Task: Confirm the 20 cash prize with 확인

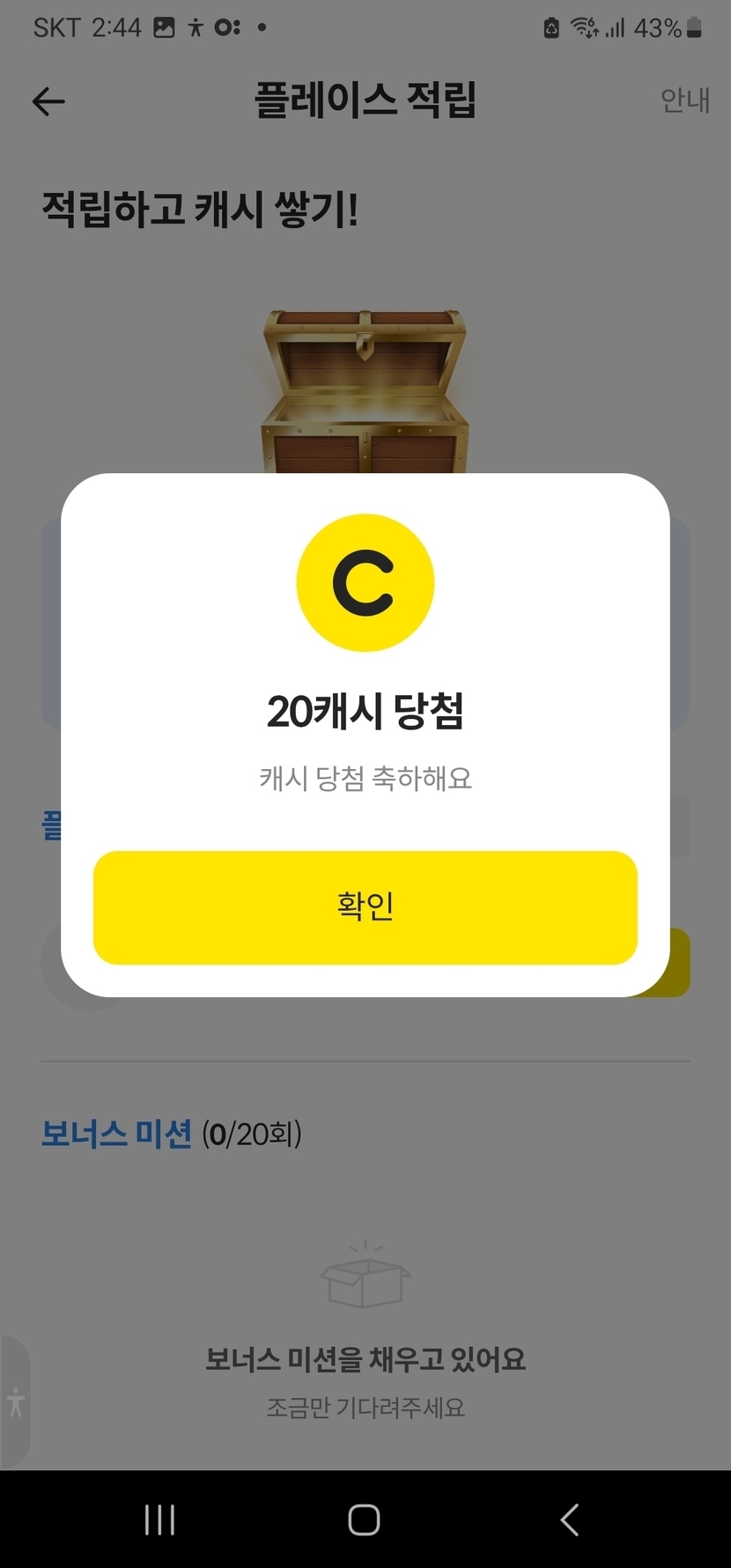Action: [x=365, y=907]
